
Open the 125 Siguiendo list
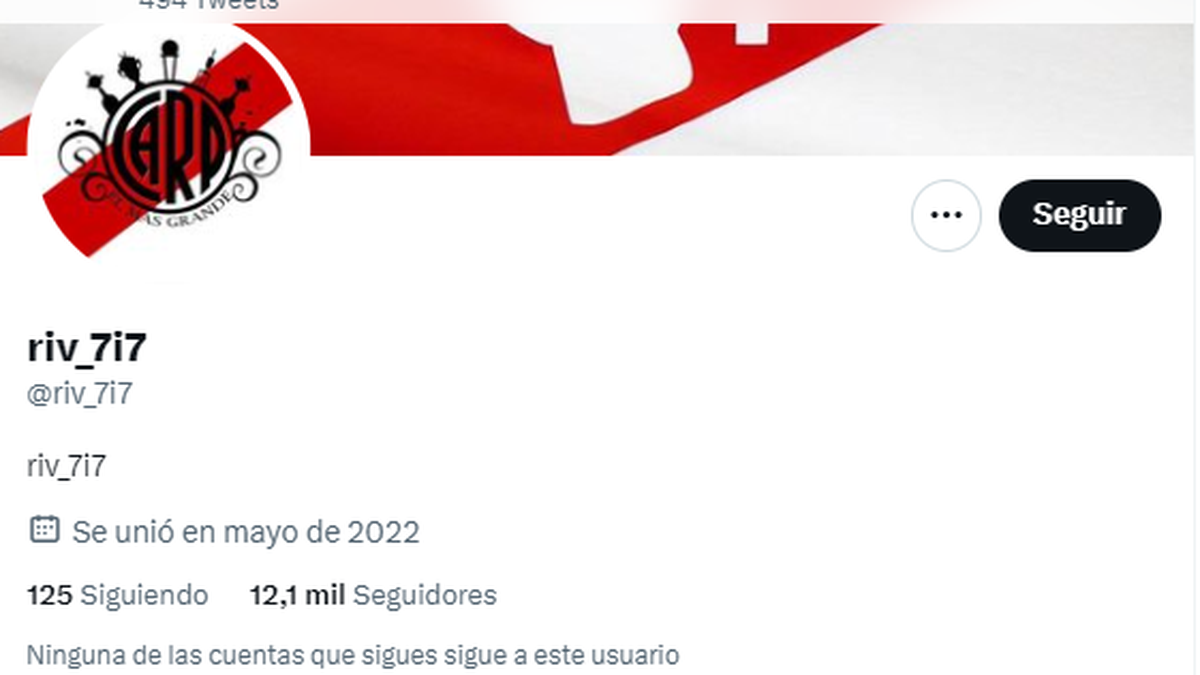click(x=118, y=596)
